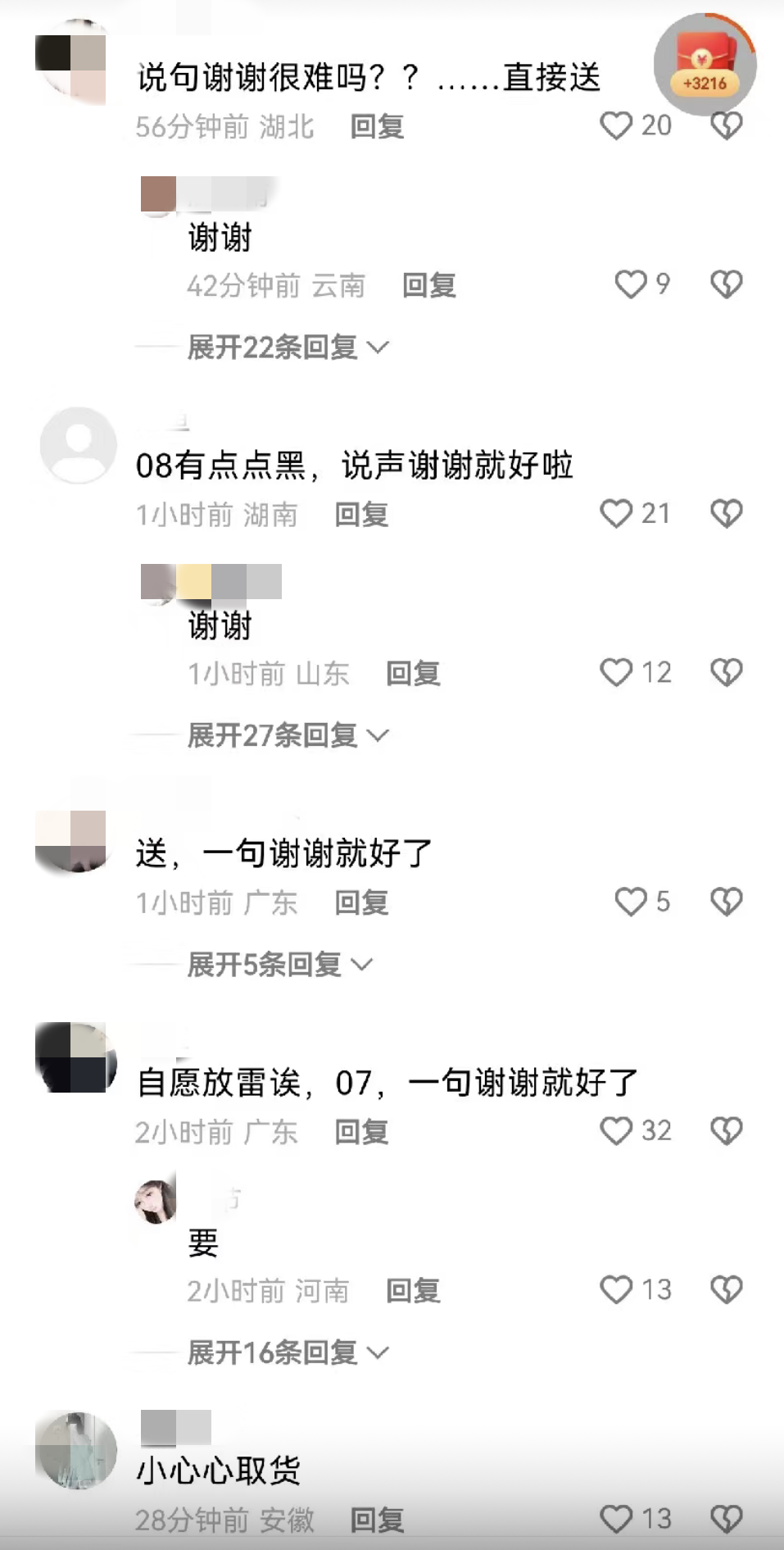Reply to the 56分钟前 湖北 comment
The height and width of the screenshot is (1550, 784).
point(377,127)
